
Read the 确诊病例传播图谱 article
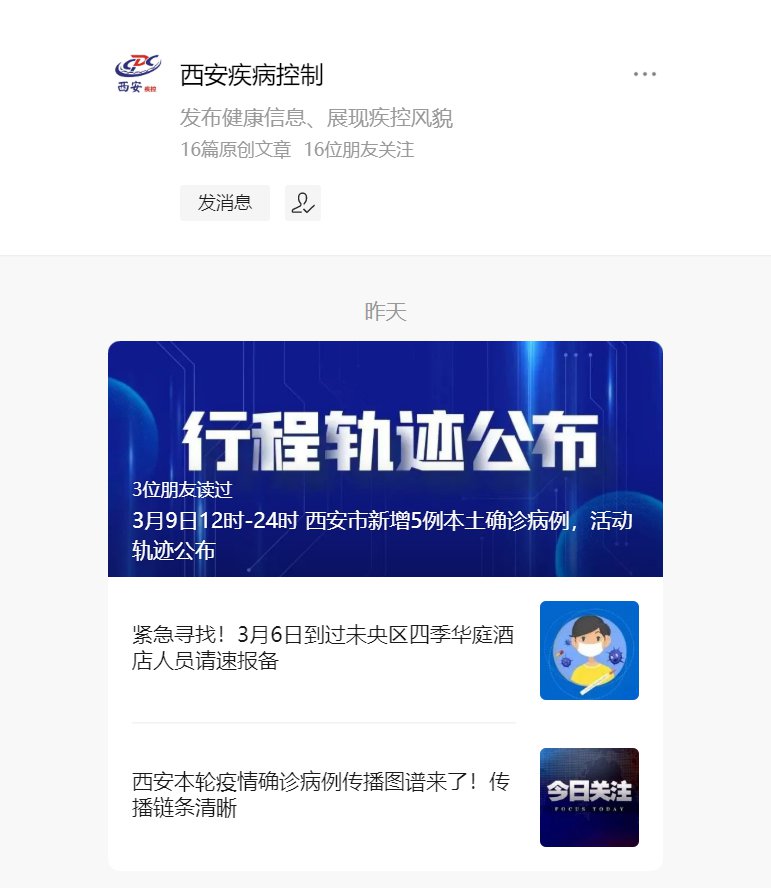click(x=322, y=796)
